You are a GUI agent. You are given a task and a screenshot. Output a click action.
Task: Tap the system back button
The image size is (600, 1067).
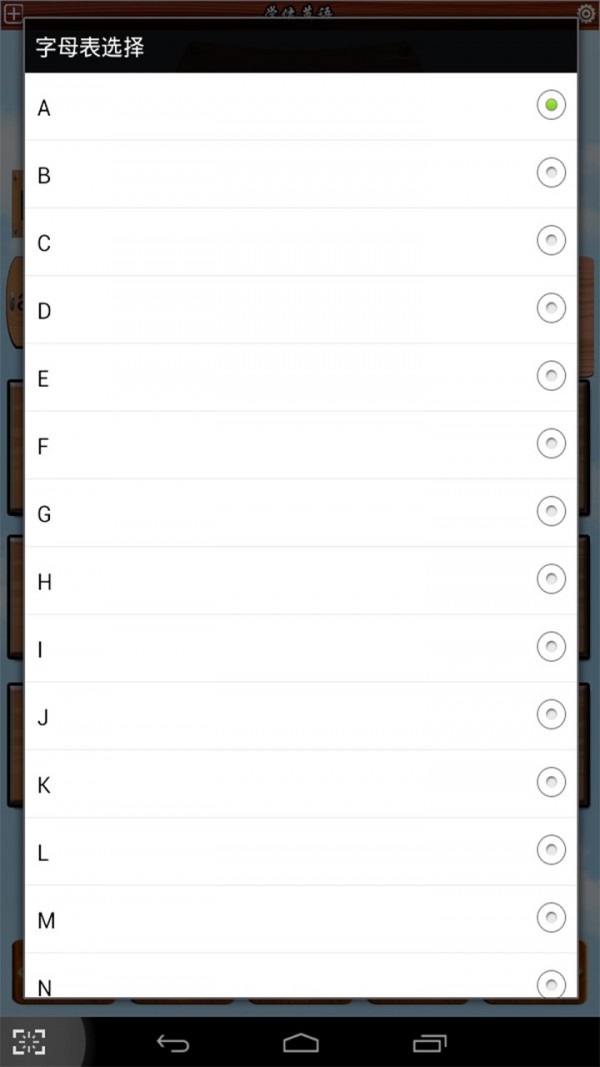coord(173,1043)
